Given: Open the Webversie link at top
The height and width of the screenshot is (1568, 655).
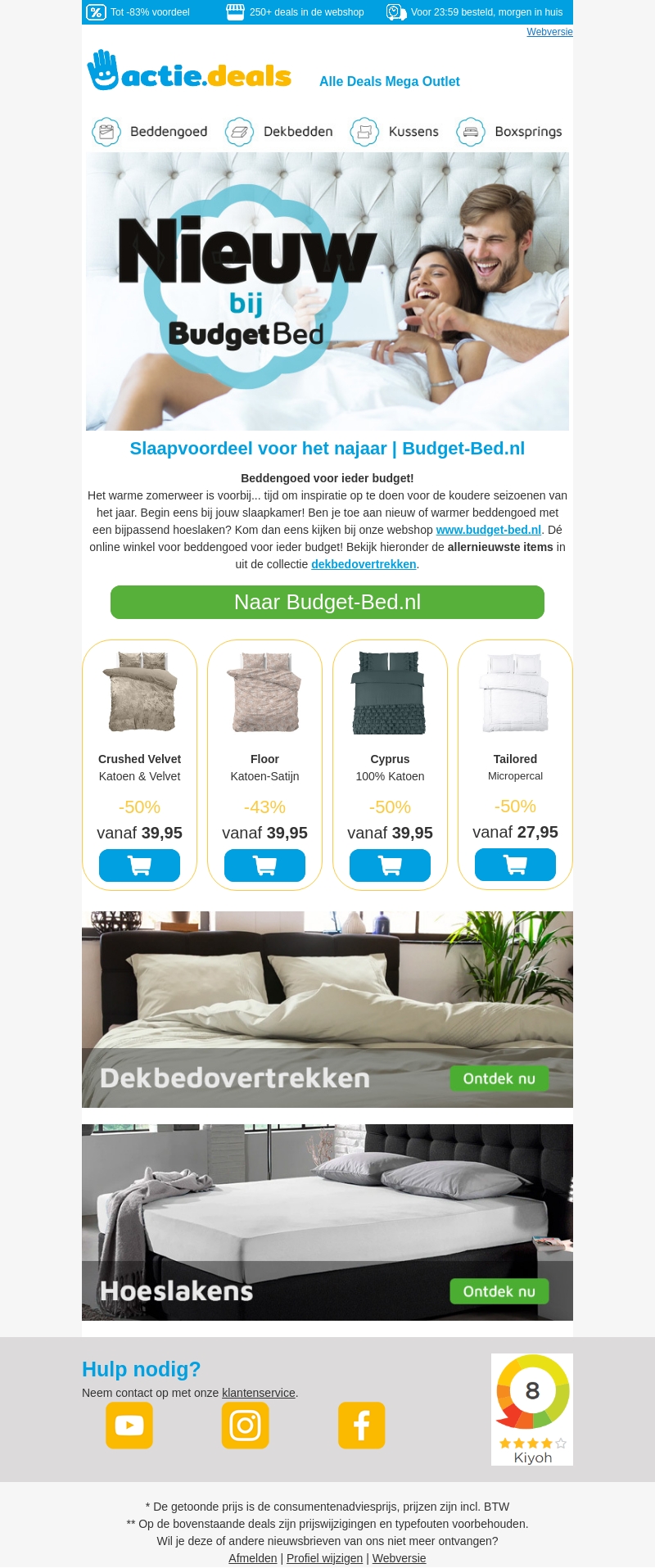Looking at the screenshot, I should coord(549,32).
